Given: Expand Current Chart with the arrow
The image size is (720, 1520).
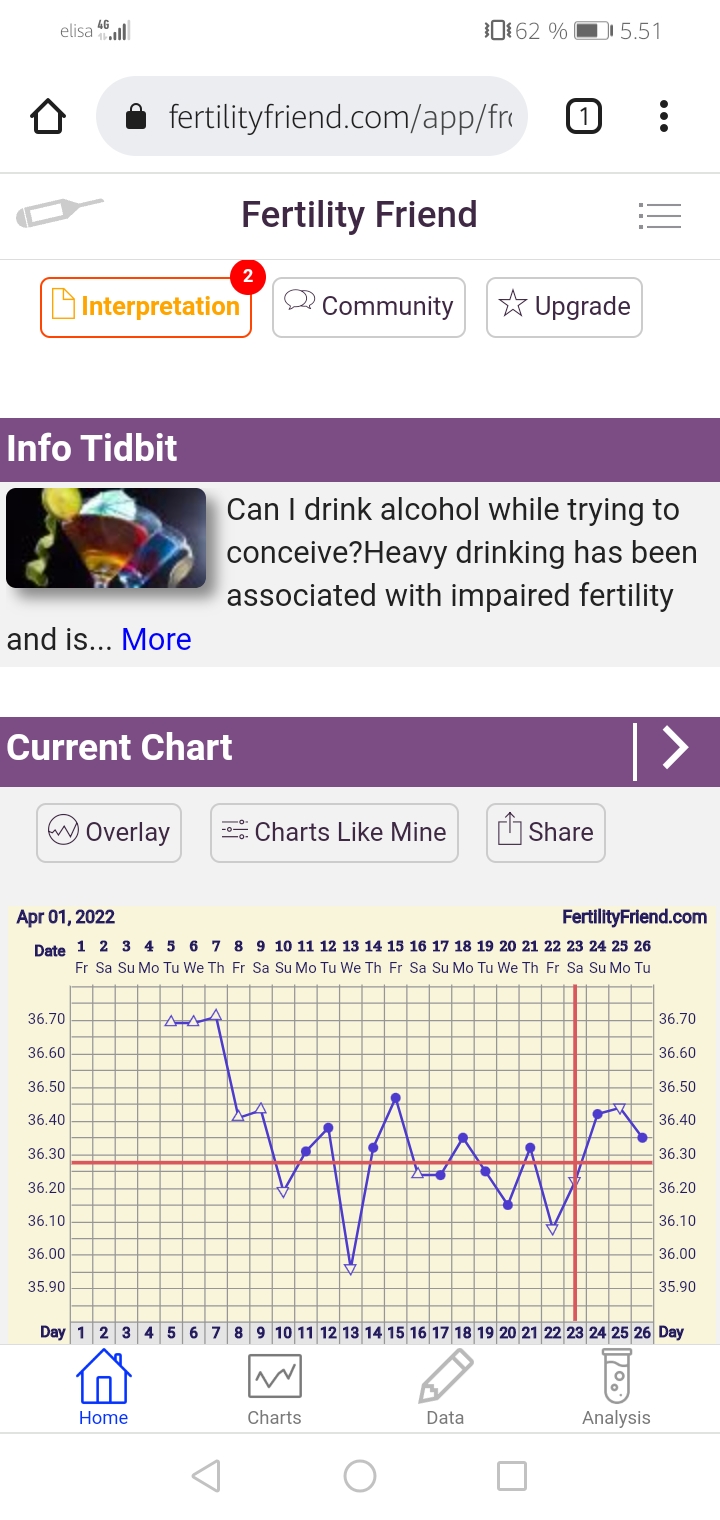Looking at the screenshot, I should (x=676, y=748).
